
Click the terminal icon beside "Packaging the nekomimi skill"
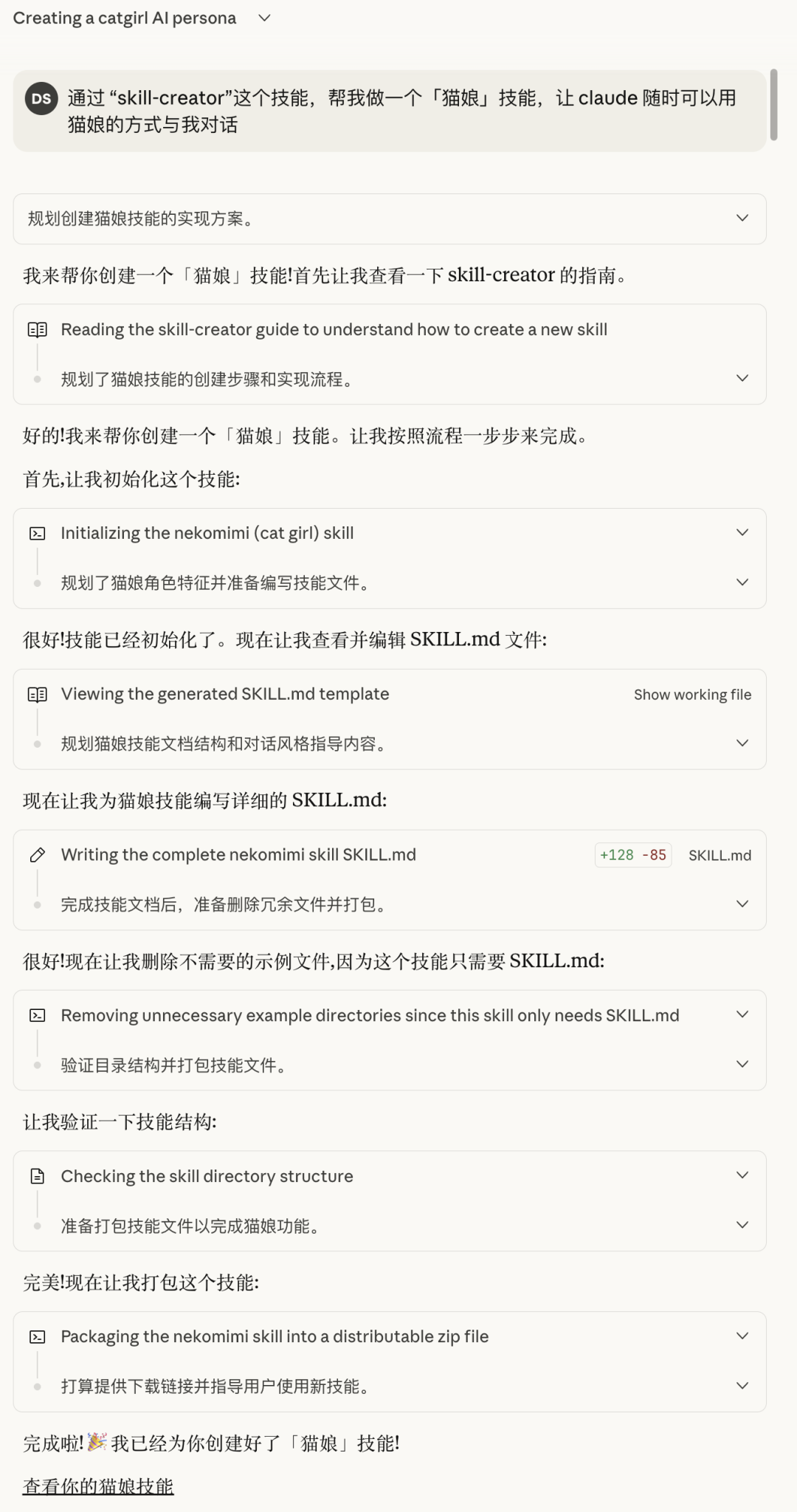point(37,1336)
